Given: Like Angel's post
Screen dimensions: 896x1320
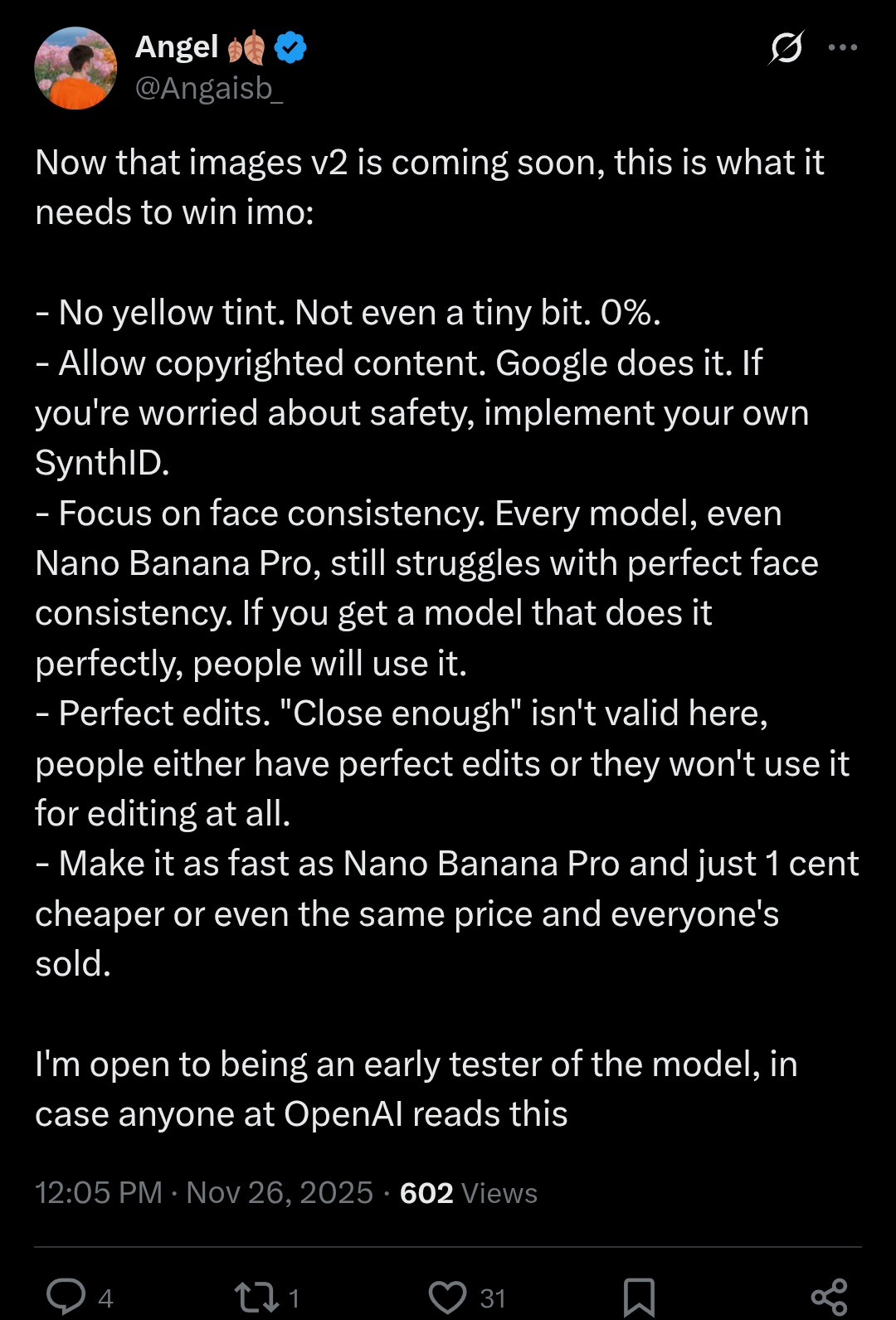Looking at the screenshot, I should click(448, 1296).
